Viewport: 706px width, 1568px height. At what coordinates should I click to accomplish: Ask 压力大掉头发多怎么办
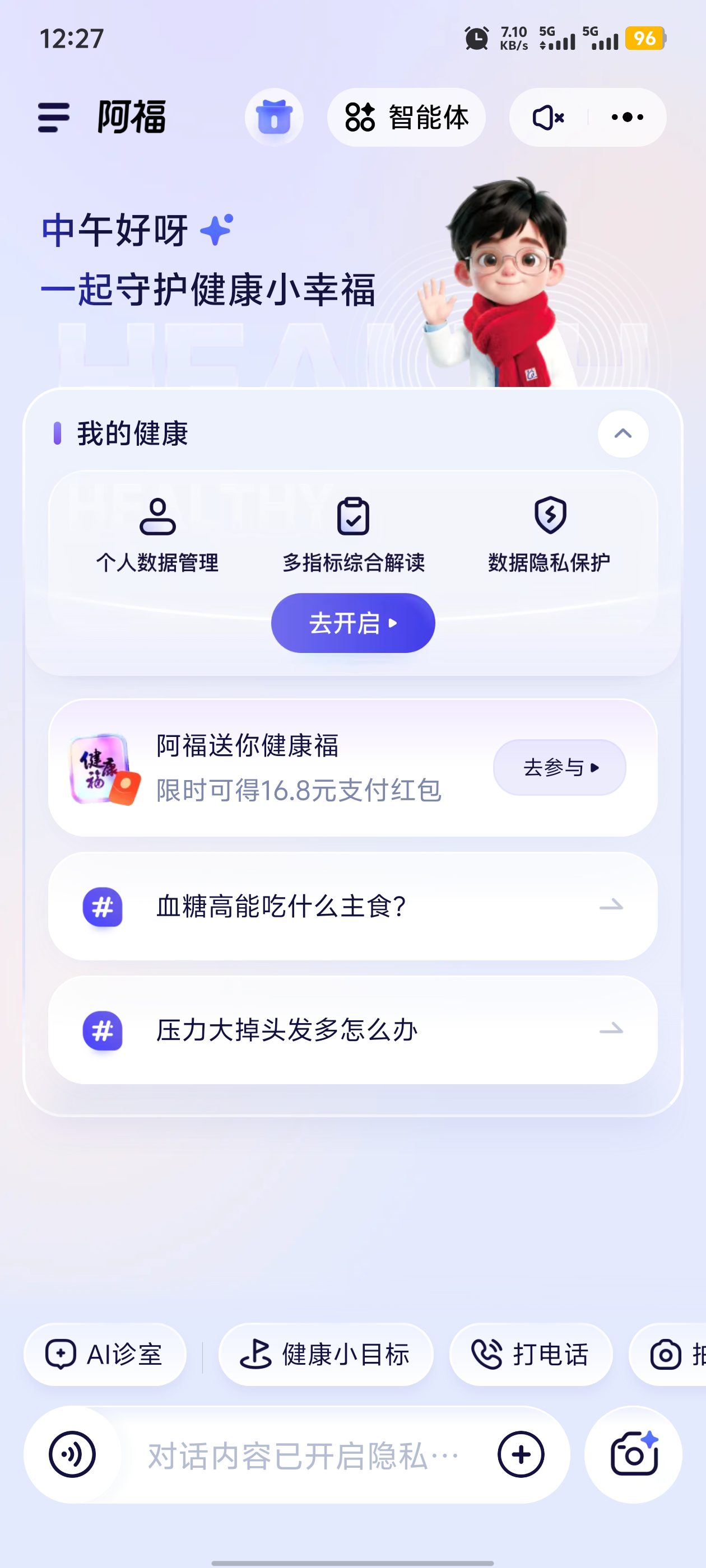[352, 1030]
